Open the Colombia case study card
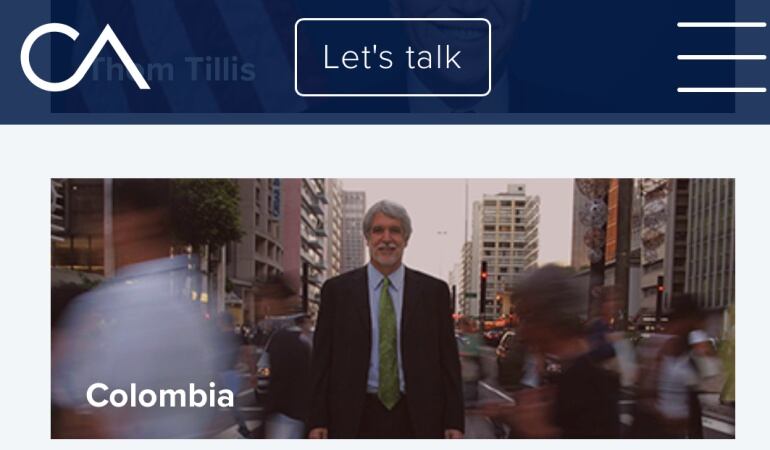The width and height of the screenshot is (770, 450). pyautogui.click(x=392, y=308)
